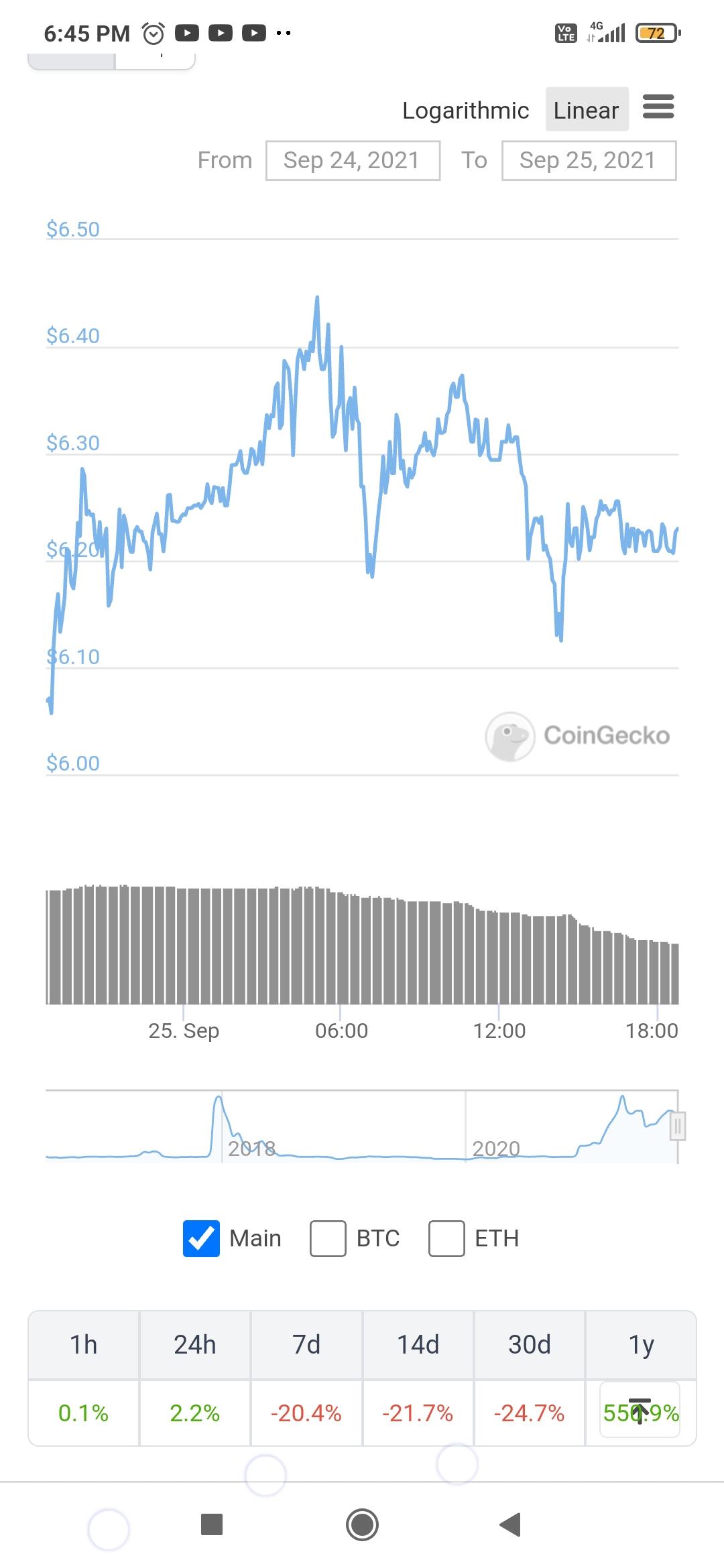Viewport: 724px width, 1568px height.
Task: Uncheck the Main checkbox
Action: pos(201,1238)
